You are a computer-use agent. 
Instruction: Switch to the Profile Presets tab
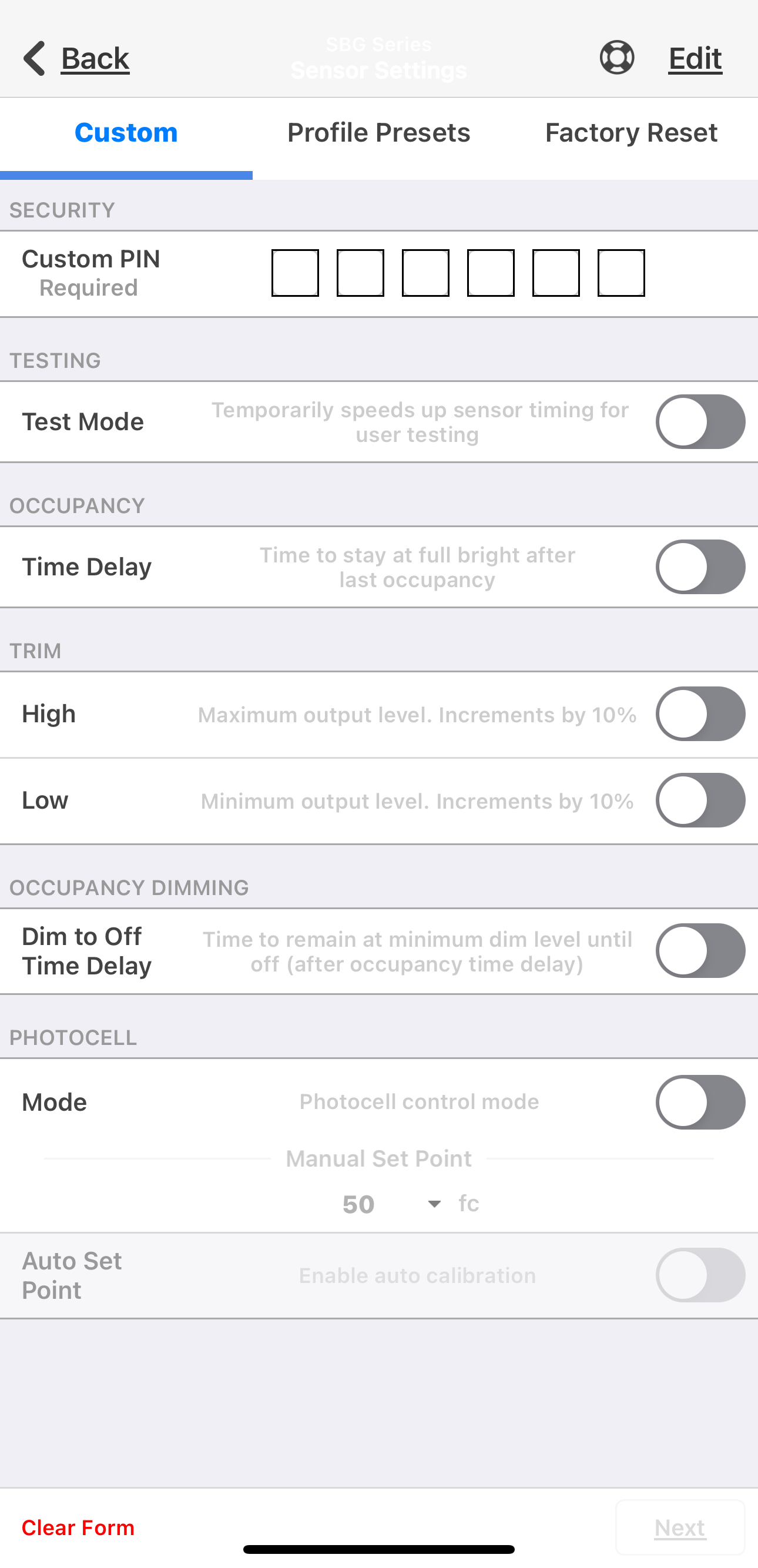(x=378, y=132)
